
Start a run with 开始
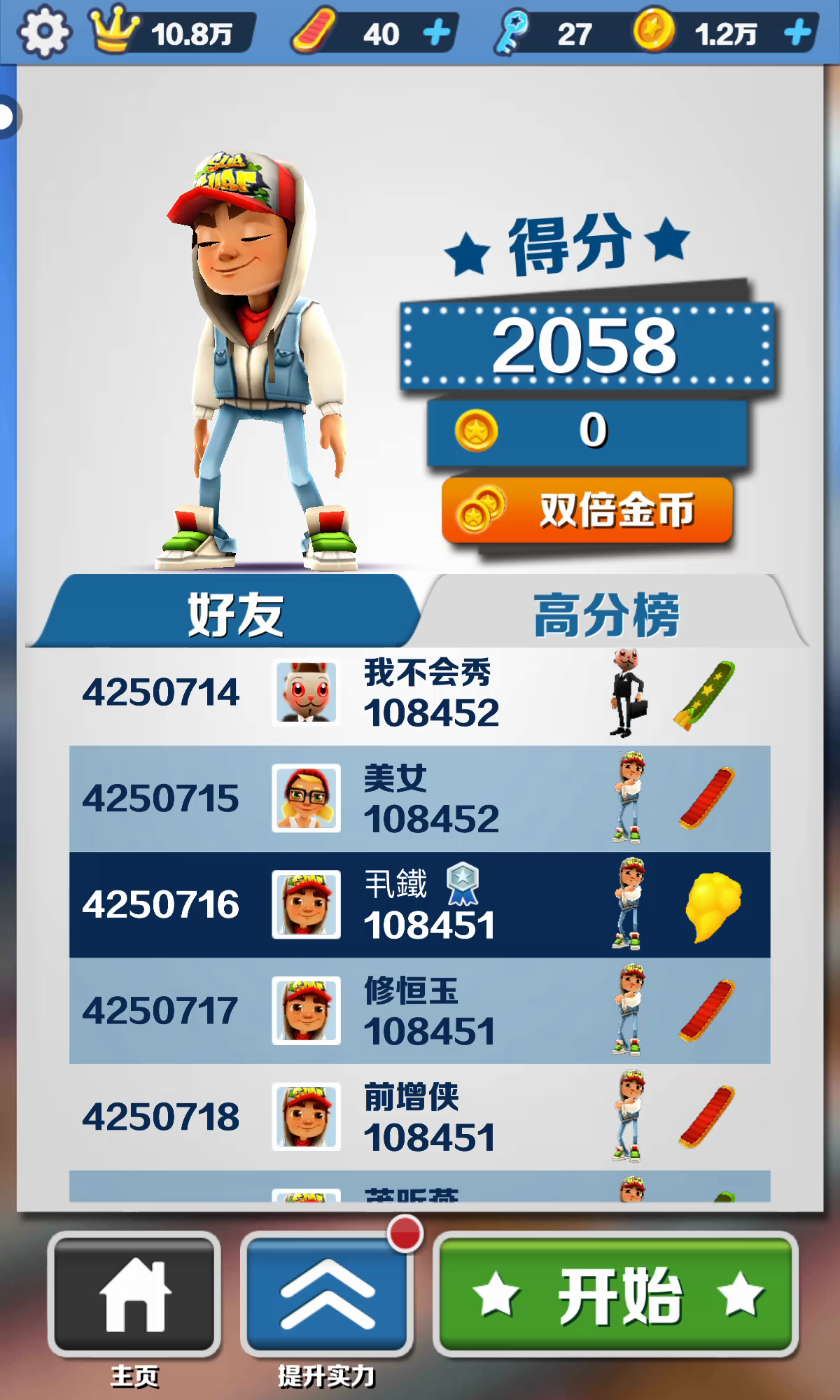616,1295
